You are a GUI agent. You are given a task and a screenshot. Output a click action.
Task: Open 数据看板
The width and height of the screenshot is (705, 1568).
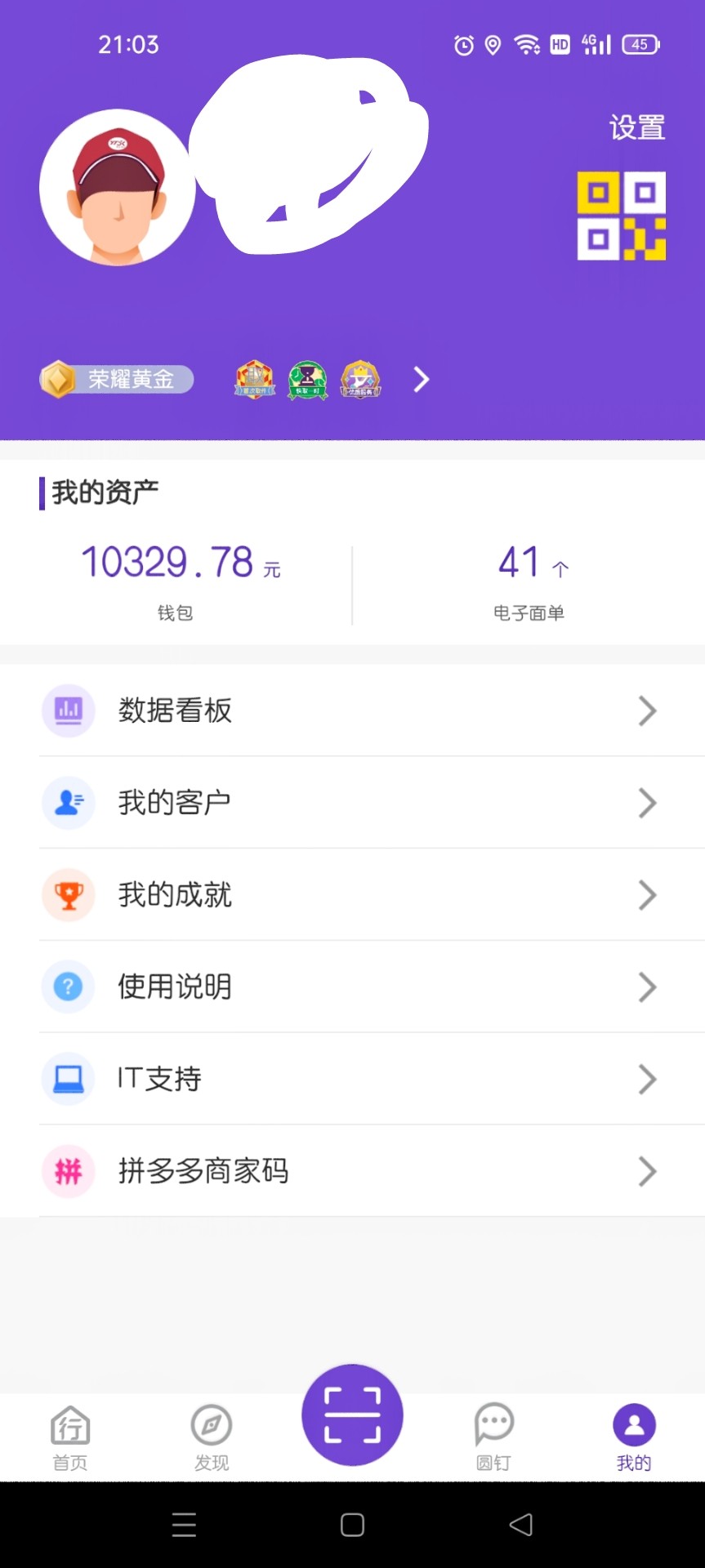pos(352,710)
